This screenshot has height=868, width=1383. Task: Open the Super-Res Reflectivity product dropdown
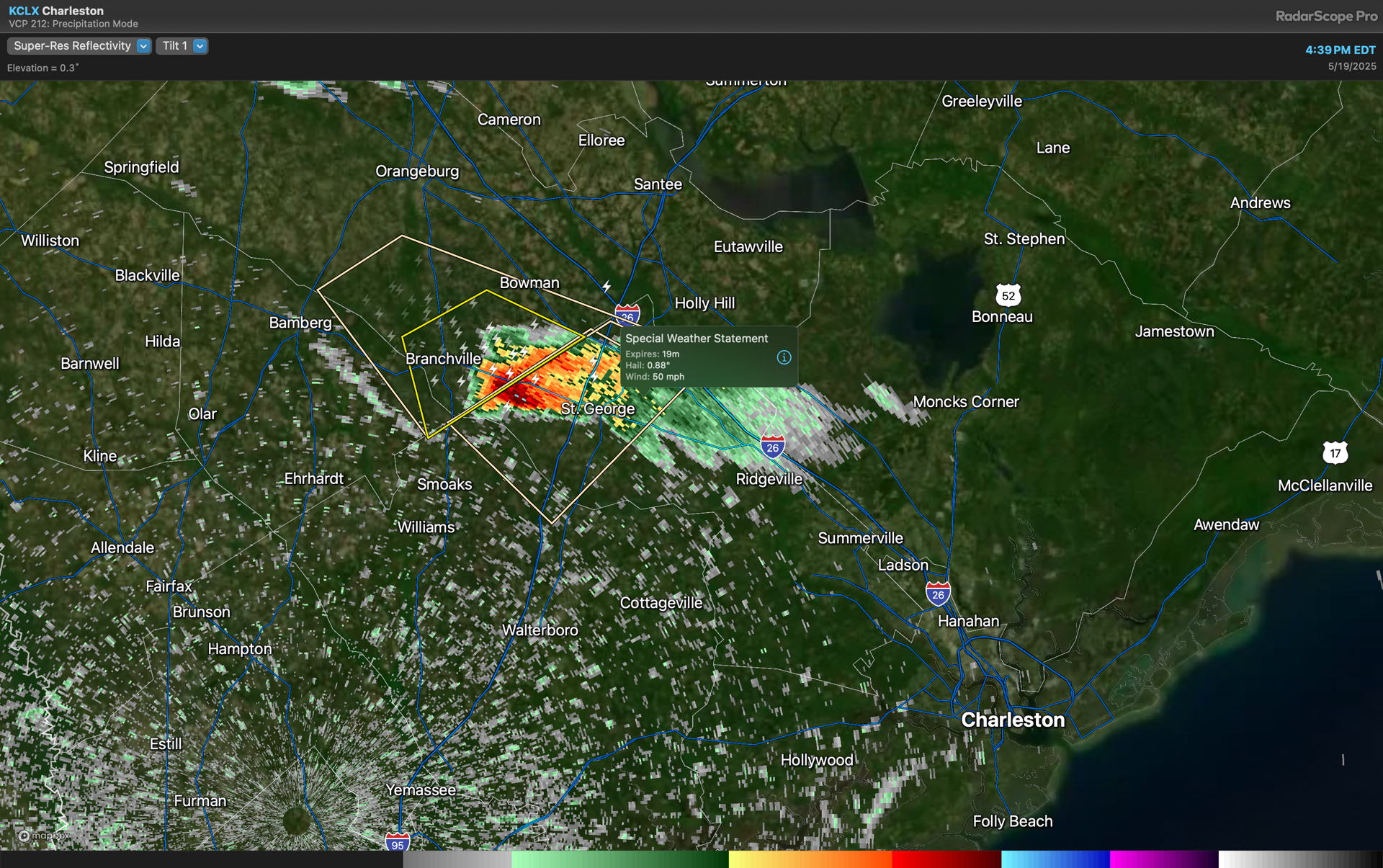tap(79, 46)
